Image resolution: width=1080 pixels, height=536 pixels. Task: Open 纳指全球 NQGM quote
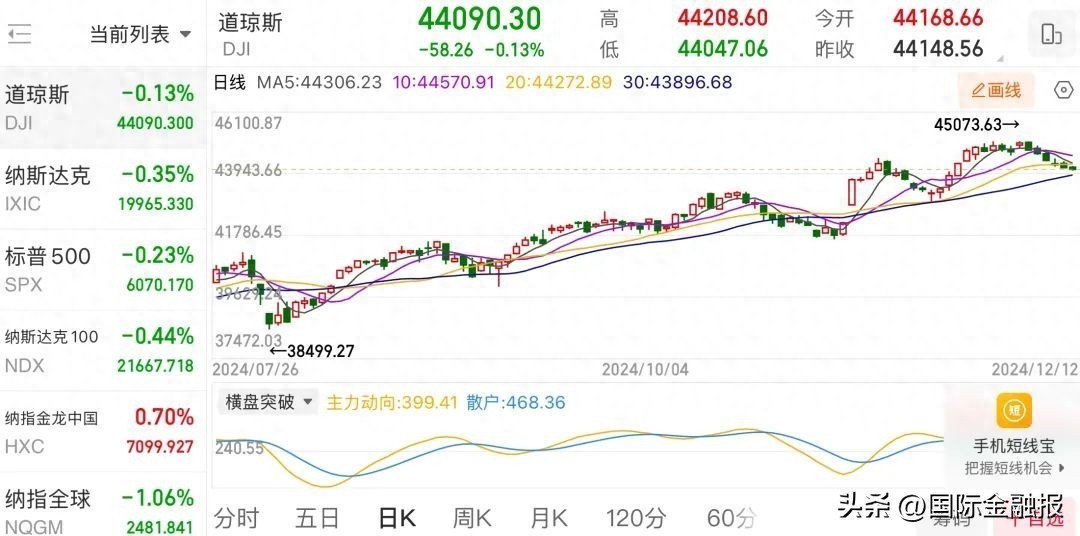point(100,510)
